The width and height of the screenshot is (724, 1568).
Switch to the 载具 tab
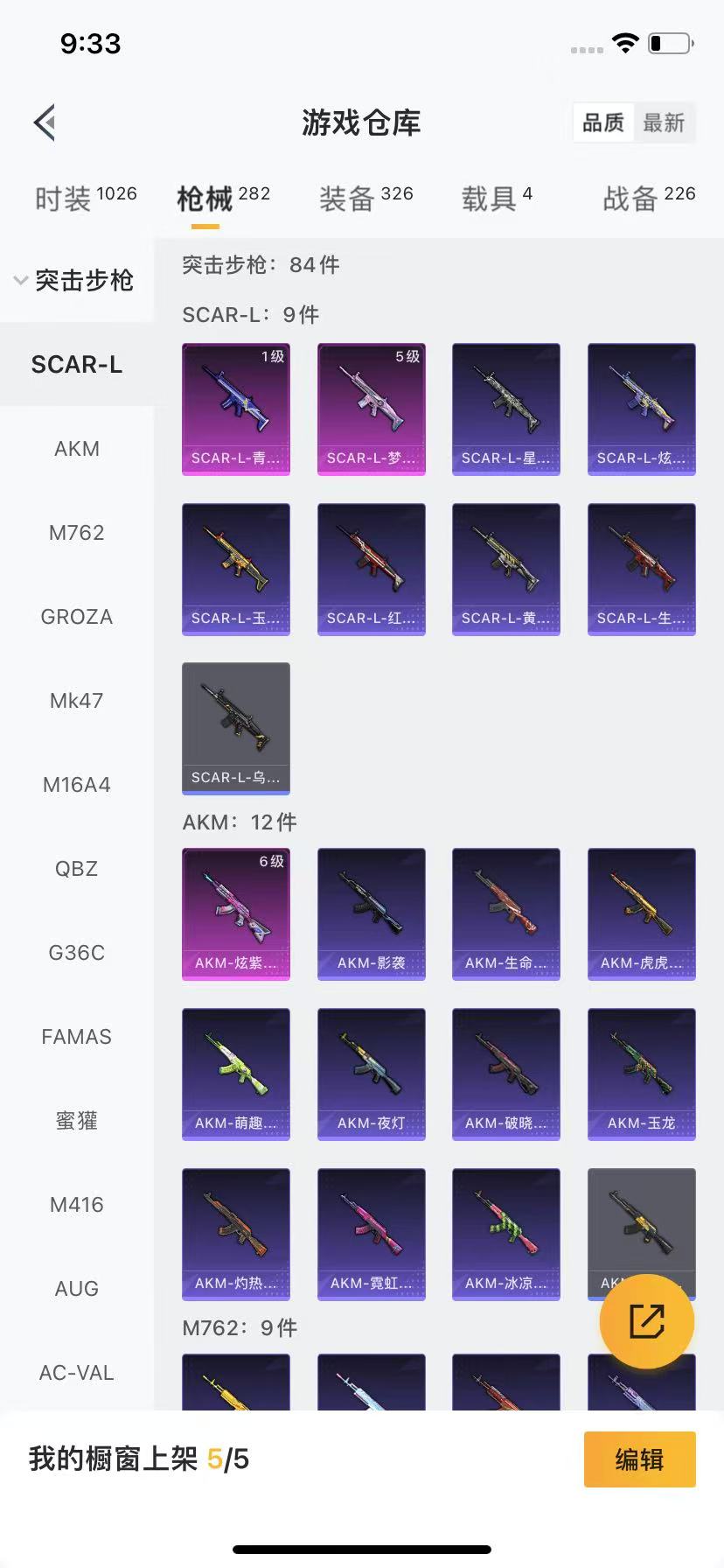pos(496,198)
